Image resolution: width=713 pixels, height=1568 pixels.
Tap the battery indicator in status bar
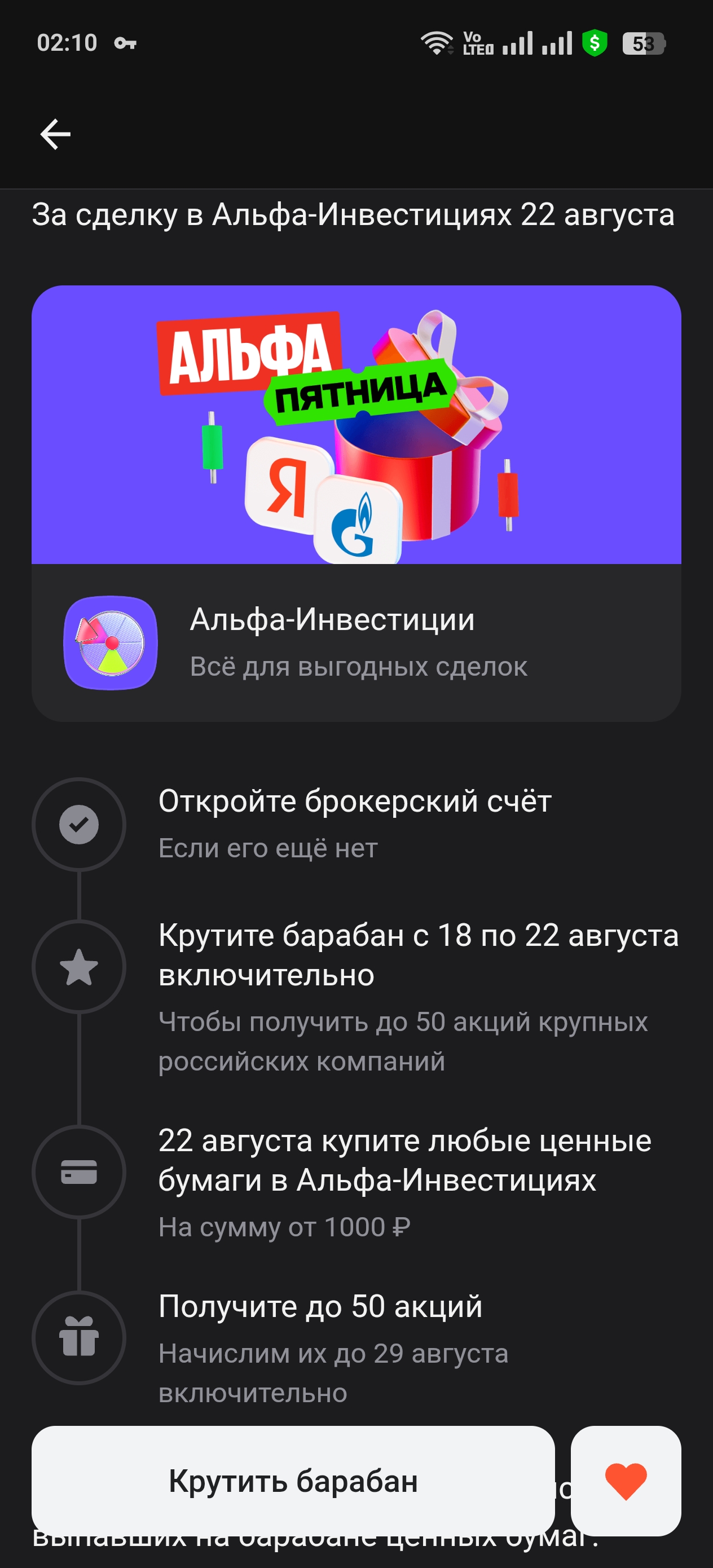click(644, 43)
